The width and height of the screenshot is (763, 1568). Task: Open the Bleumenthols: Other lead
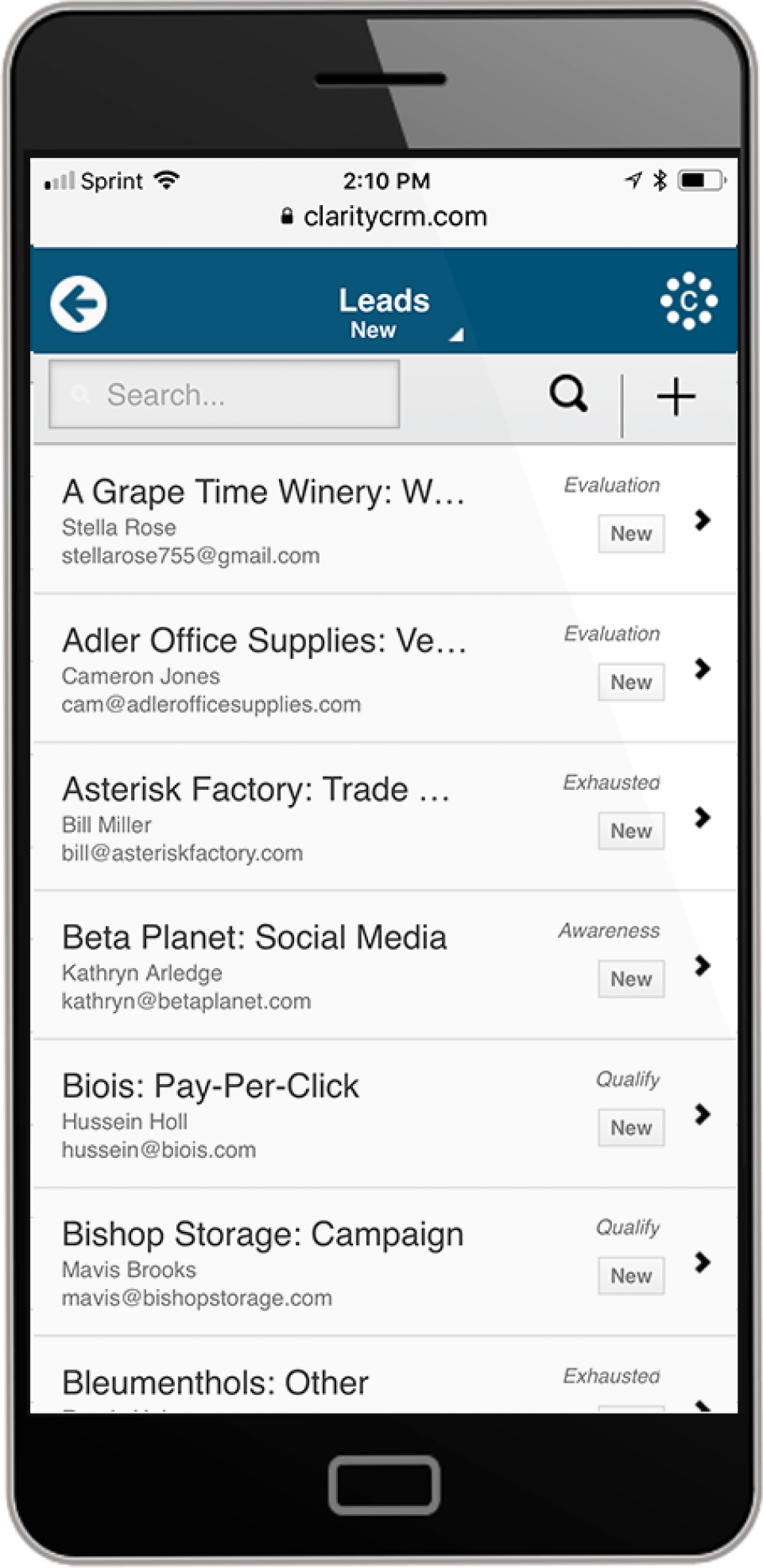[x=215, y=1384]
